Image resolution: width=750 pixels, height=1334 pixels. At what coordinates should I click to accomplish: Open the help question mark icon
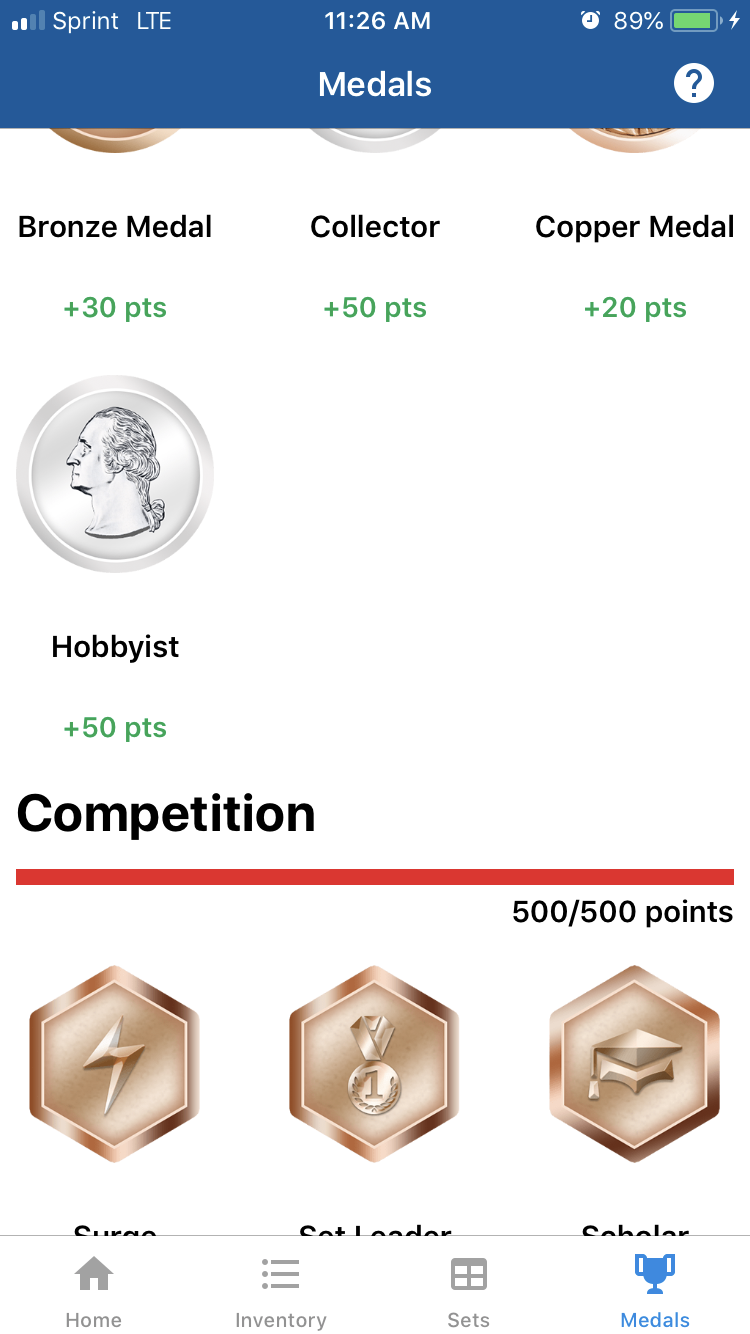click(693, 84)
